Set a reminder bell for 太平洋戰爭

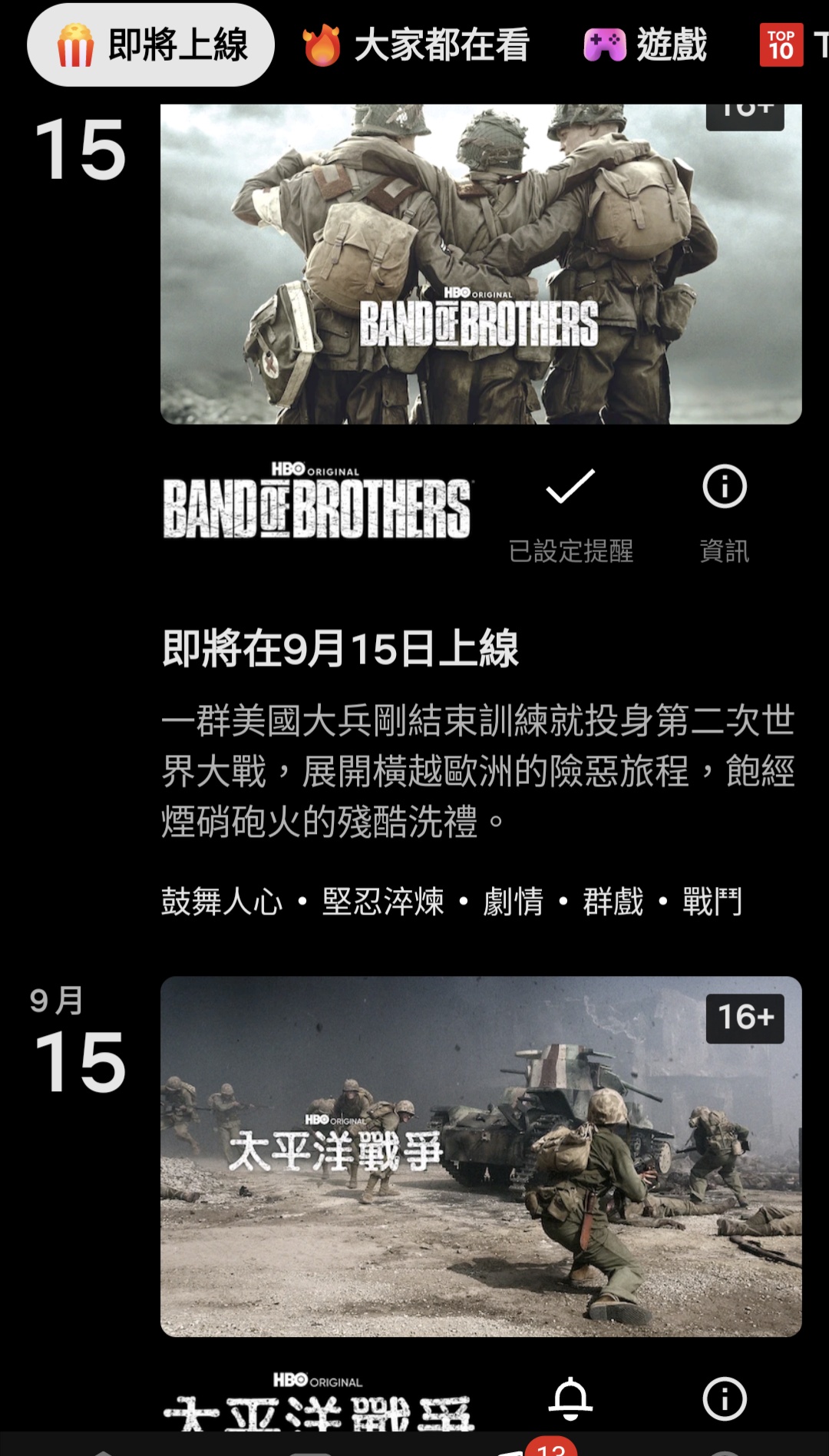pos(570,1399)
